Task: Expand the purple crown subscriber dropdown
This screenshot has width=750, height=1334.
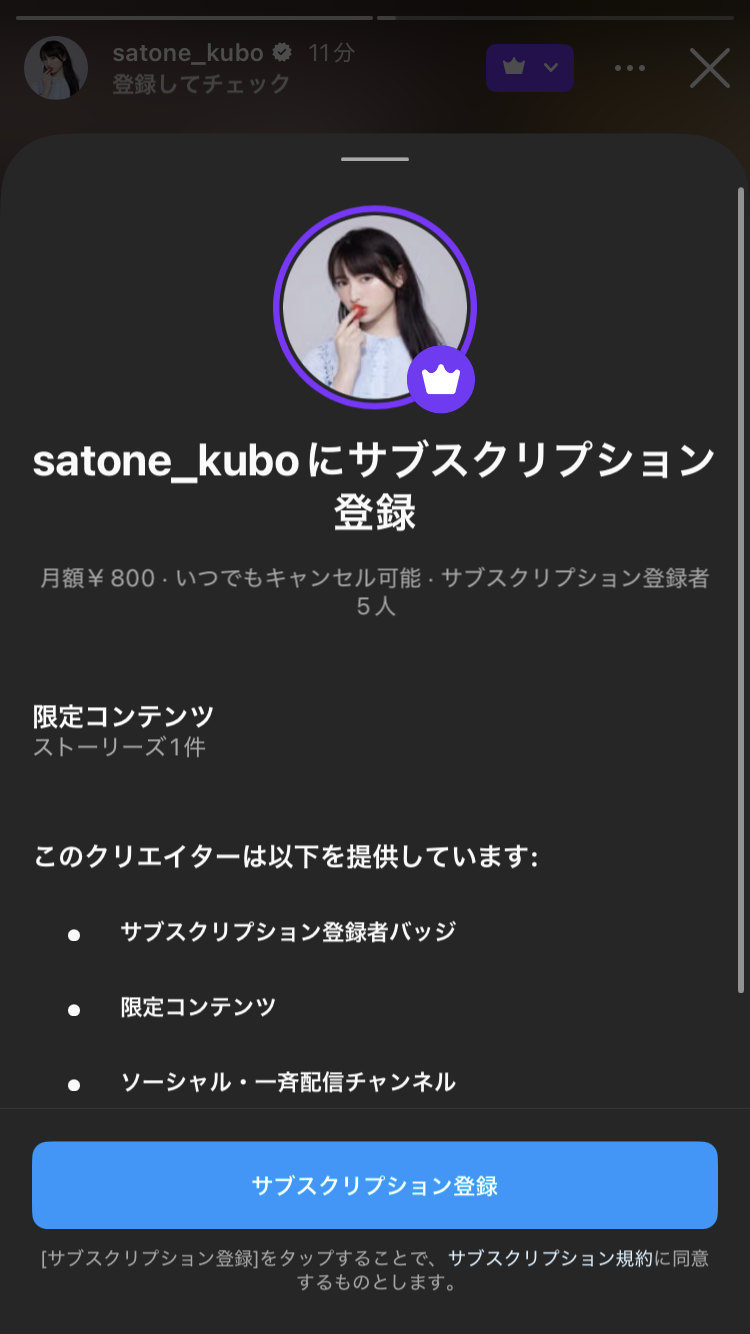Action: (x=530, y=68)
